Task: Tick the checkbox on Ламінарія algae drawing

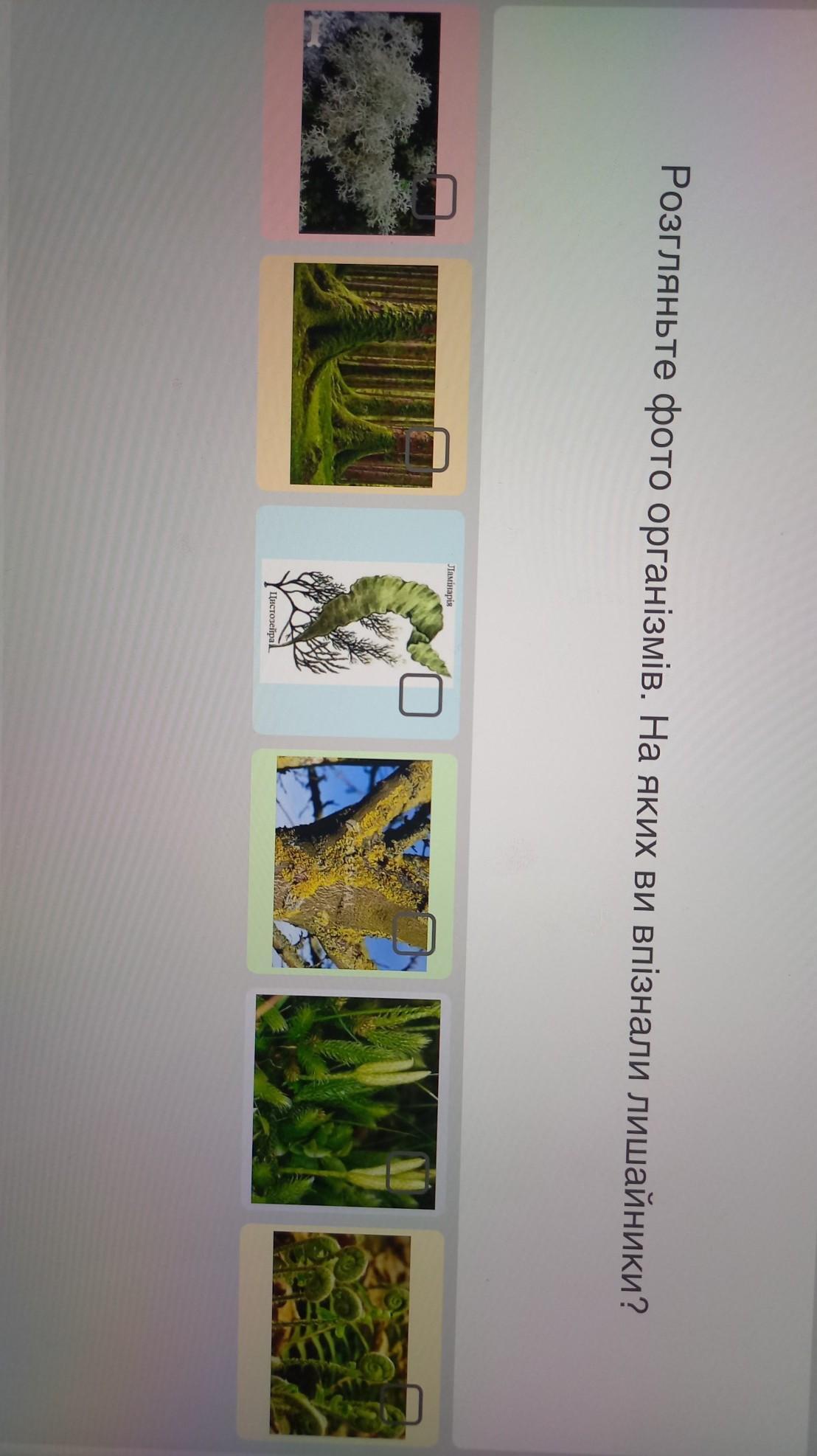Action: pyautogui.click(x=420, y=696)
